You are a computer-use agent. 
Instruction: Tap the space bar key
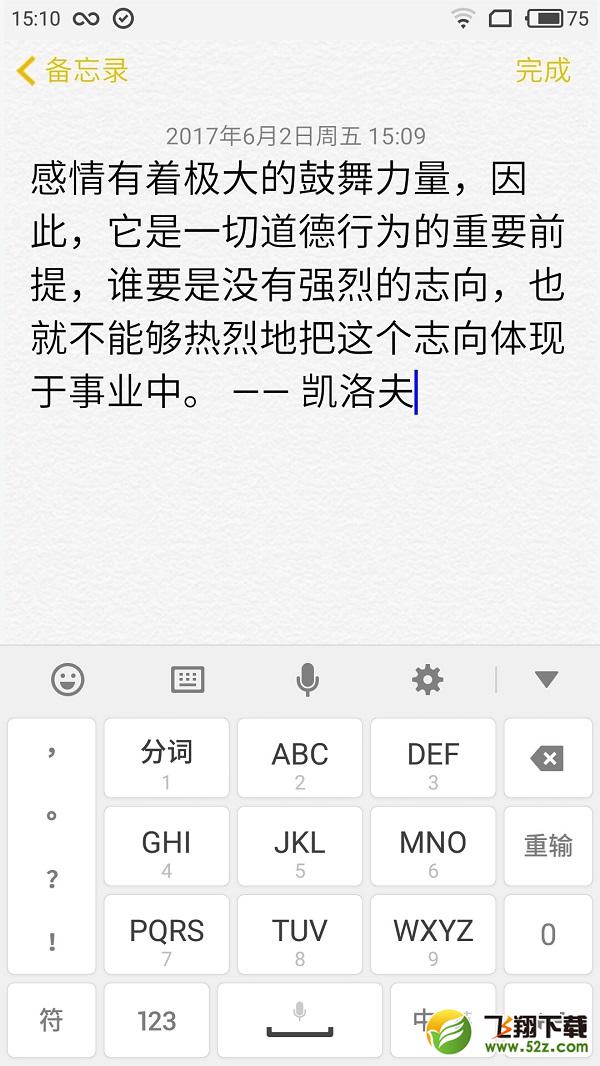pyautogui.click(x=300, y=1021)
